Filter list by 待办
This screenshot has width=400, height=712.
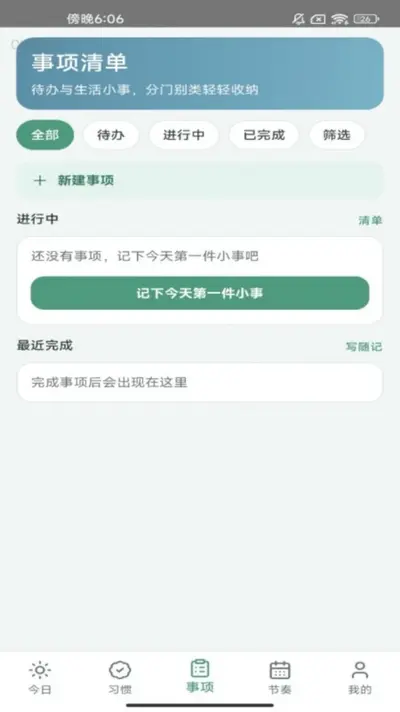tap(111, 135)
